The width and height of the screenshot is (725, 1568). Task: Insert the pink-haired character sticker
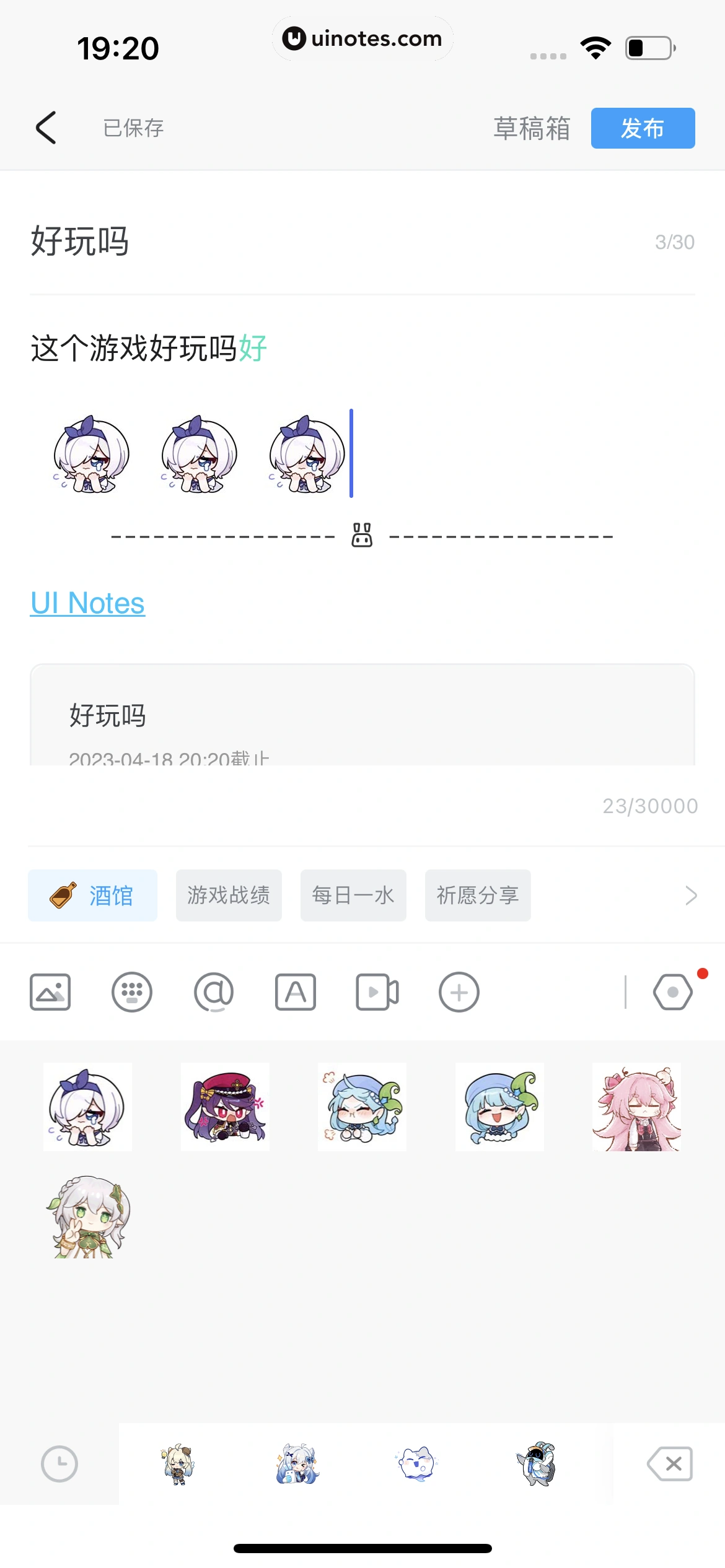pyautogui.click(x=636, y=1107)
